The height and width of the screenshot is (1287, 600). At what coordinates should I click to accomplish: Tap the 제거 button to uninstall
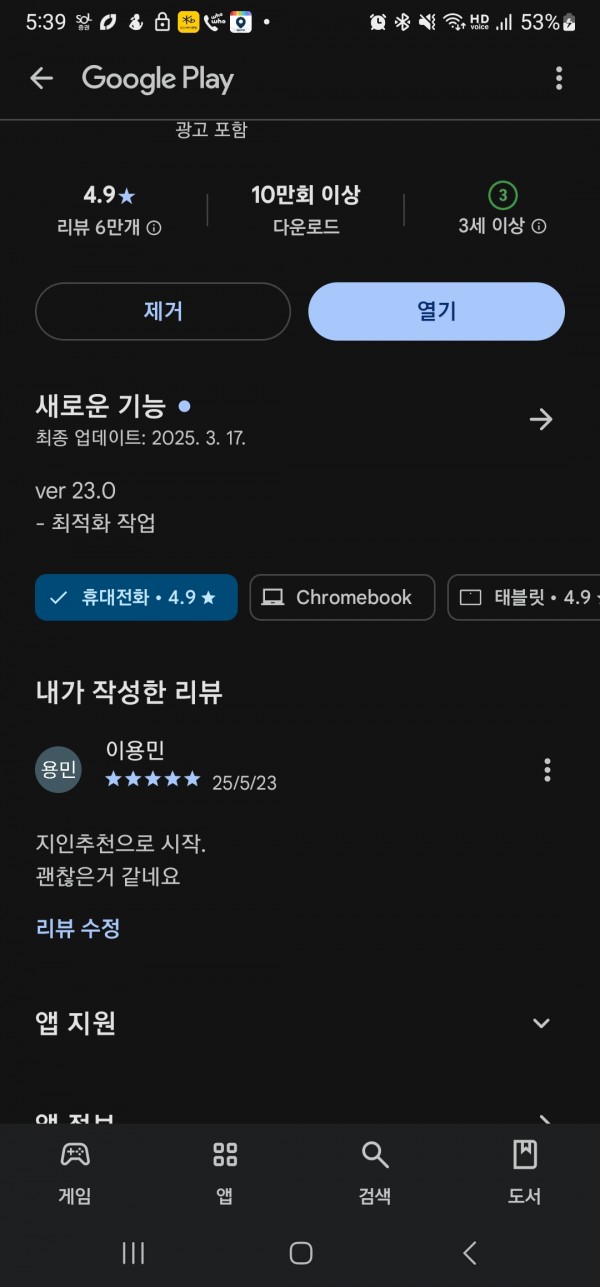point(163,311)
